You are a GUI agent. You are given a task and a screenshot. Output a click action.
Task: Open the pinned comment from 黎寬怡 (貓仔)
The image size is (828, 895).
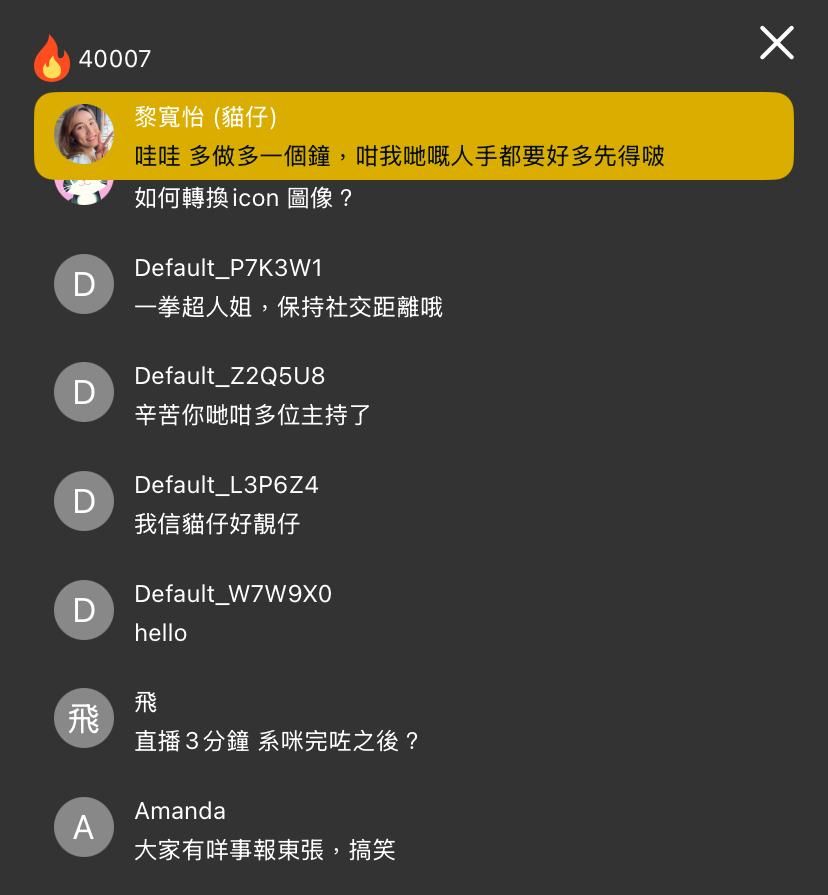pyautogui.click(x=414, y=136)
